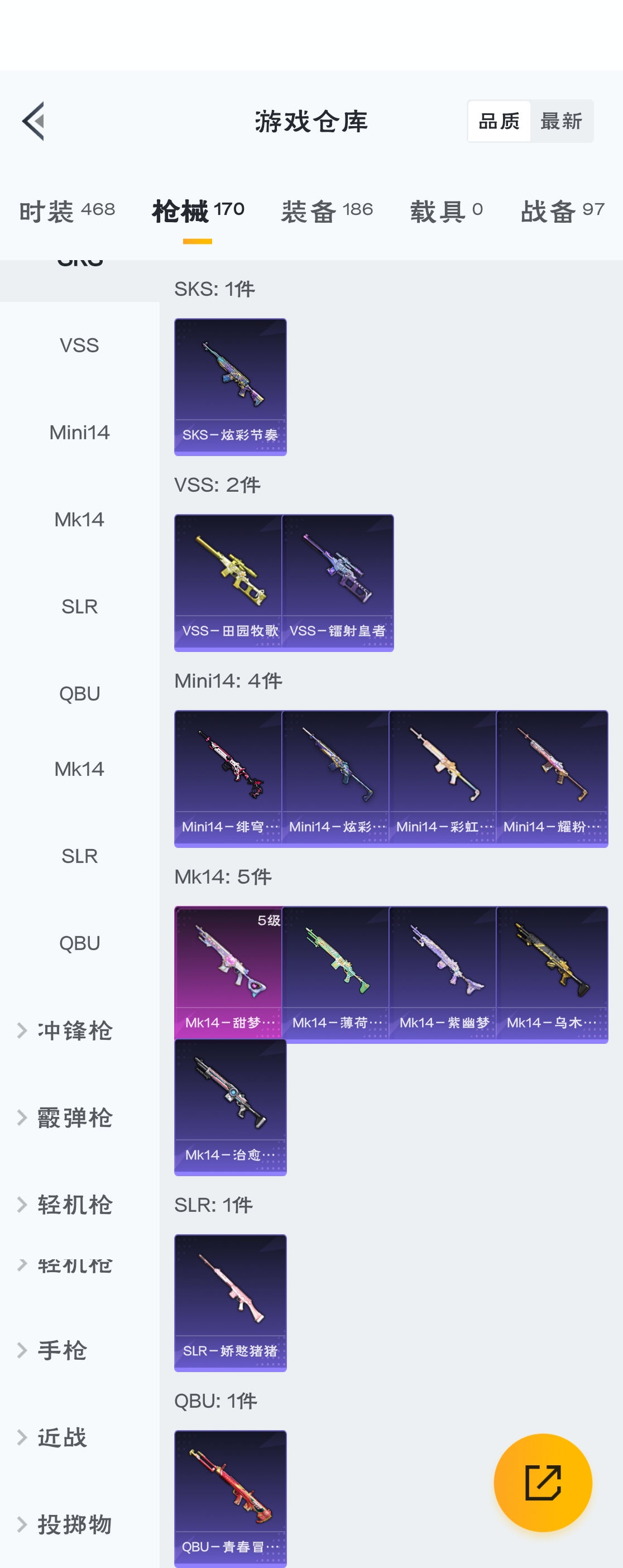Expand the 近战 category
Image resolution: width=623 pixels, height=1568 pixels.
pos(62,1436)
